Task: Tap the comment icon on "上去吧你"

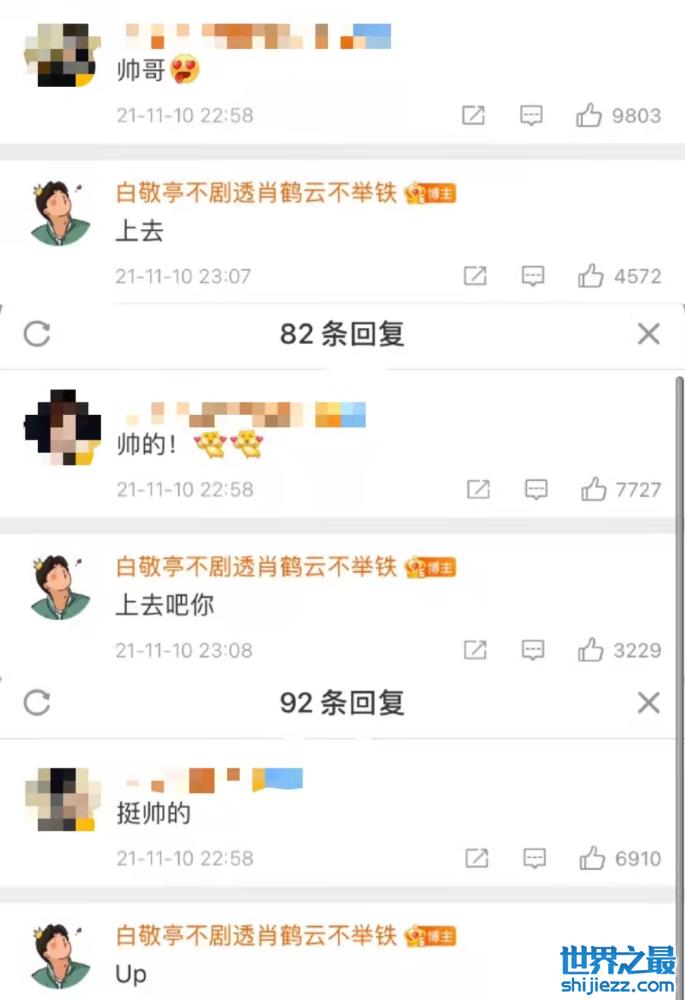Action: (x=533, y=650)
